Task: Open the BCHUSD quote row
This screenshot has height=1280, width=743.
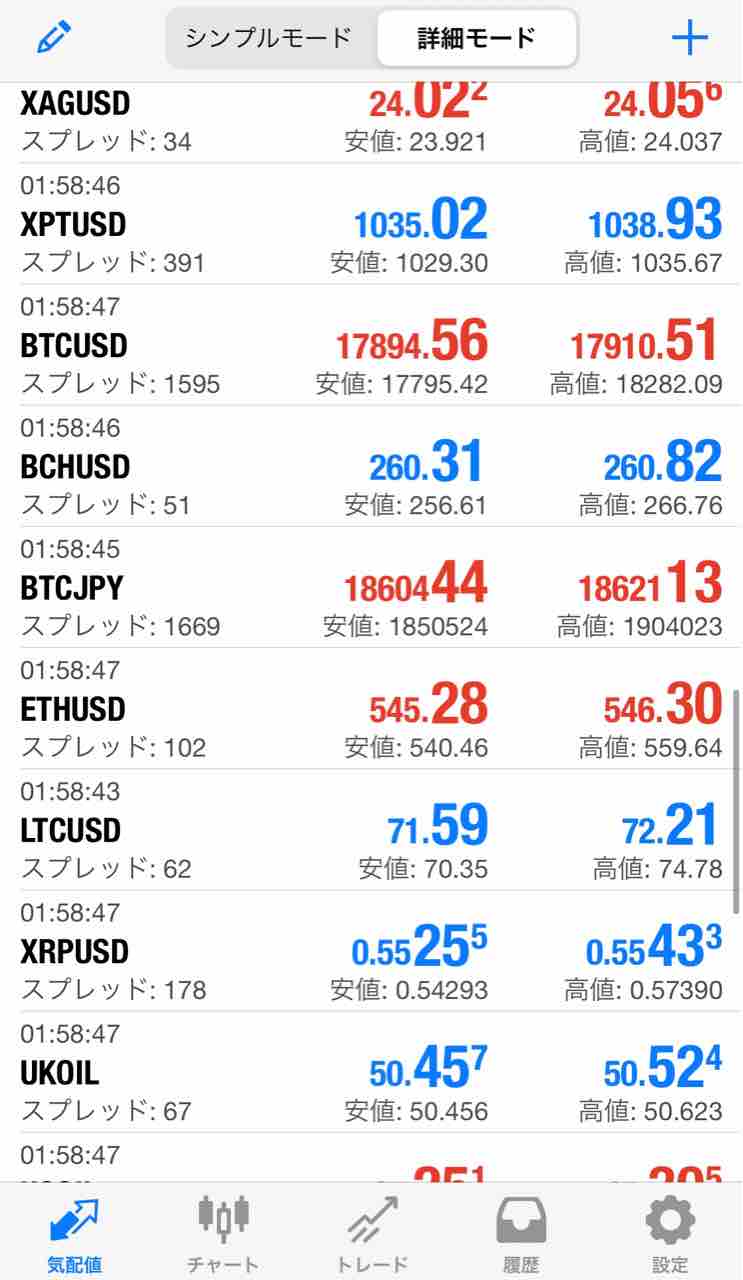Action: [x=371, y=466]
